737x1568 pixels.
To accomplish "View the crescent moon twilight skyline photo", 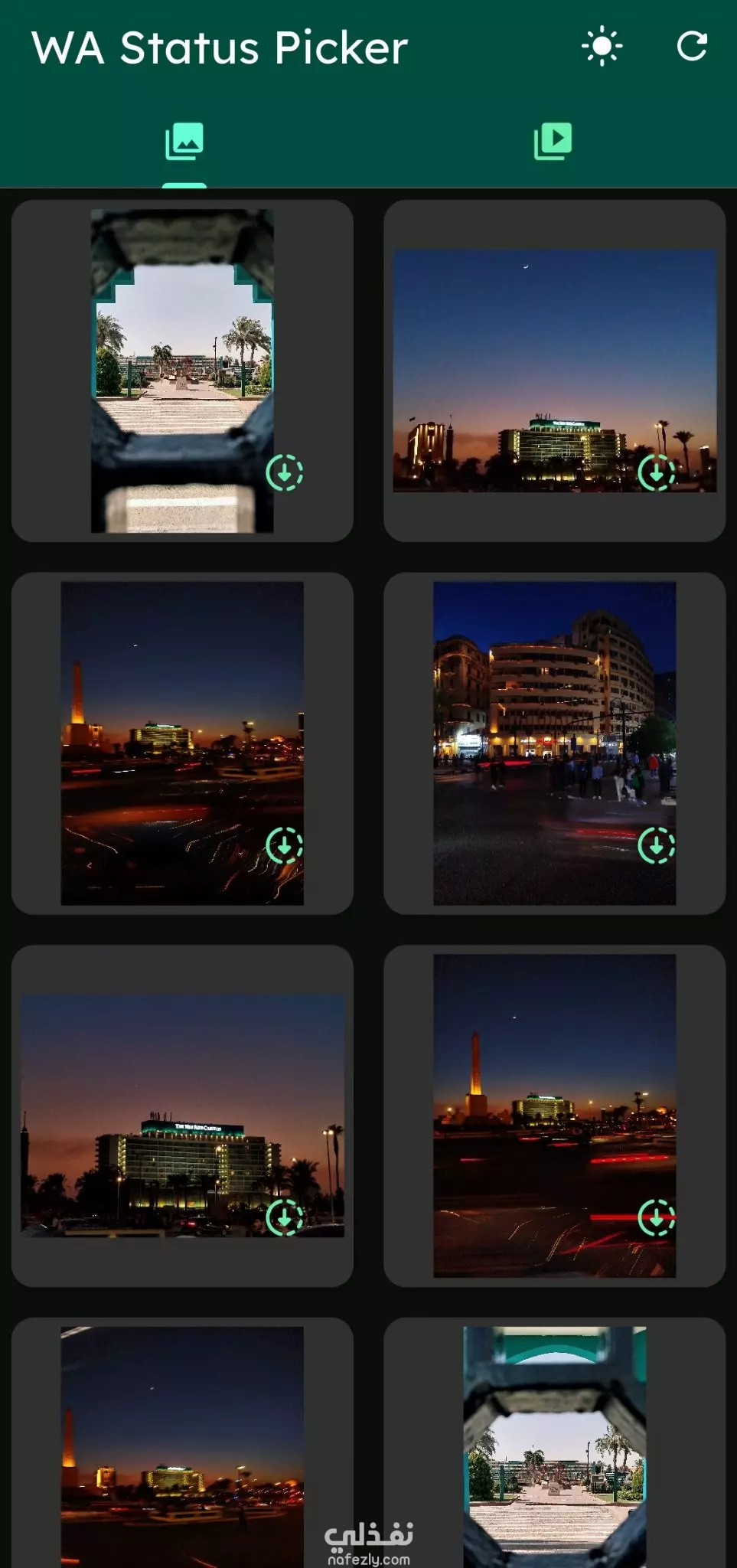I will [x=554, y=352].
